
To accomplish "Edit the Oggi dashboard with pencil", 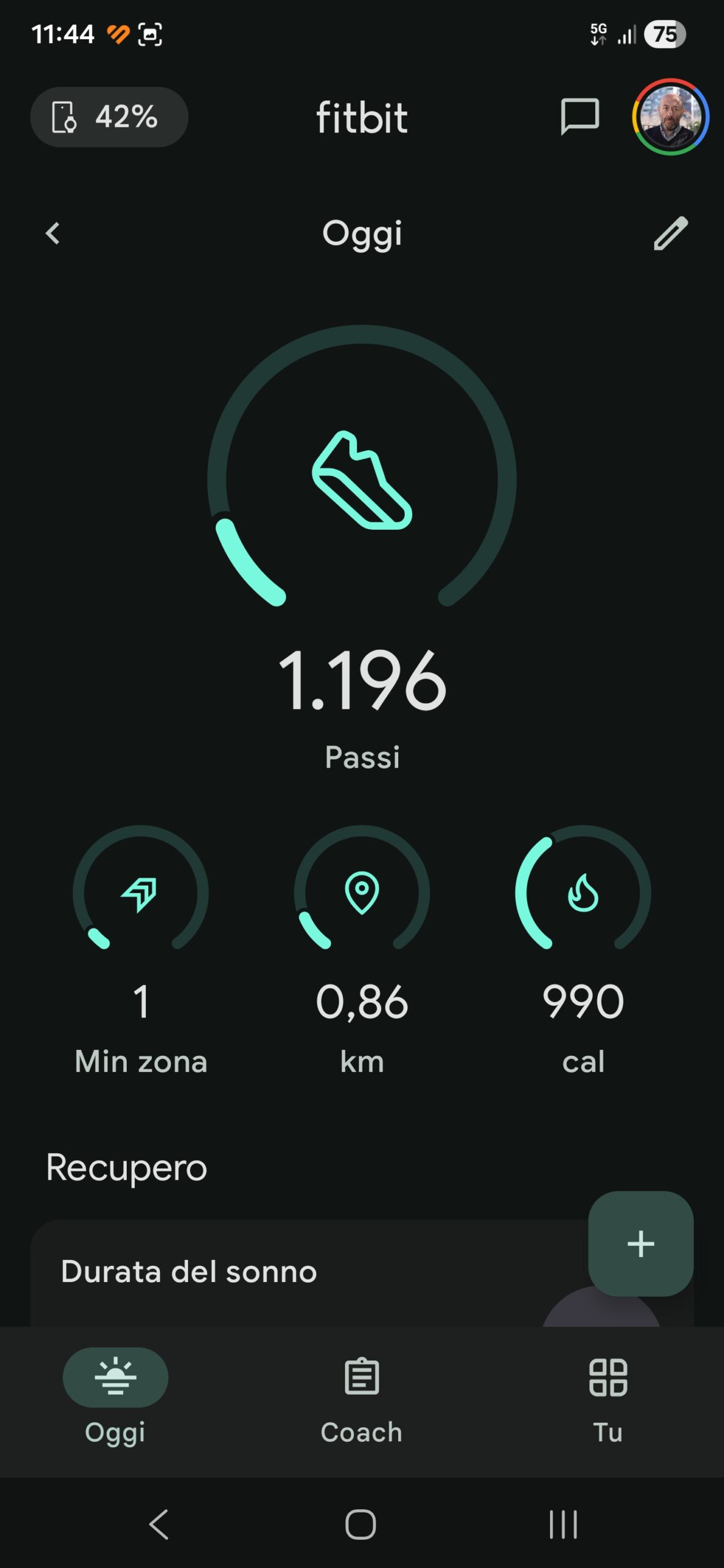I will (x=670, y=233).
